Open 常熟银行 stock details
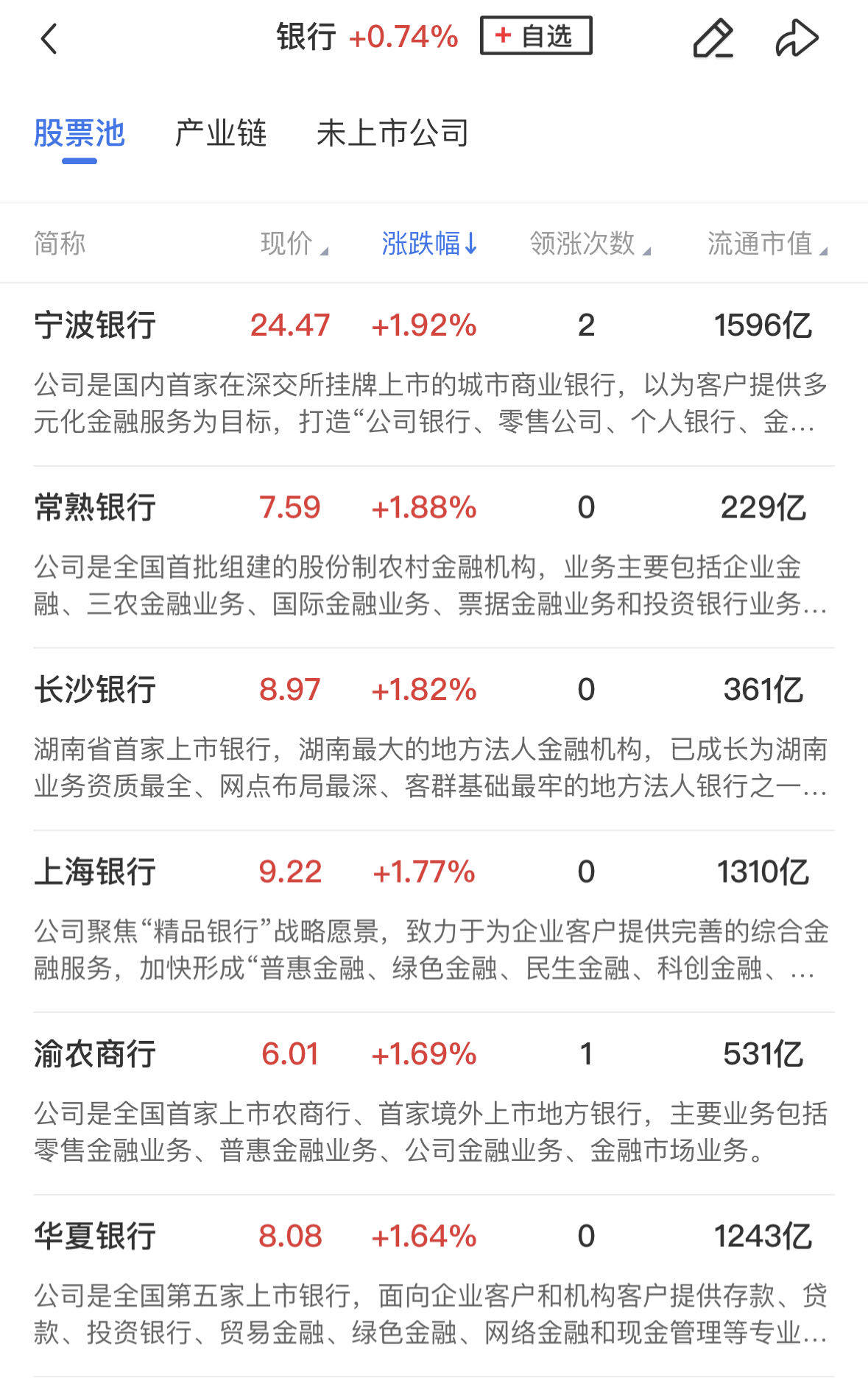 point(95,507)
